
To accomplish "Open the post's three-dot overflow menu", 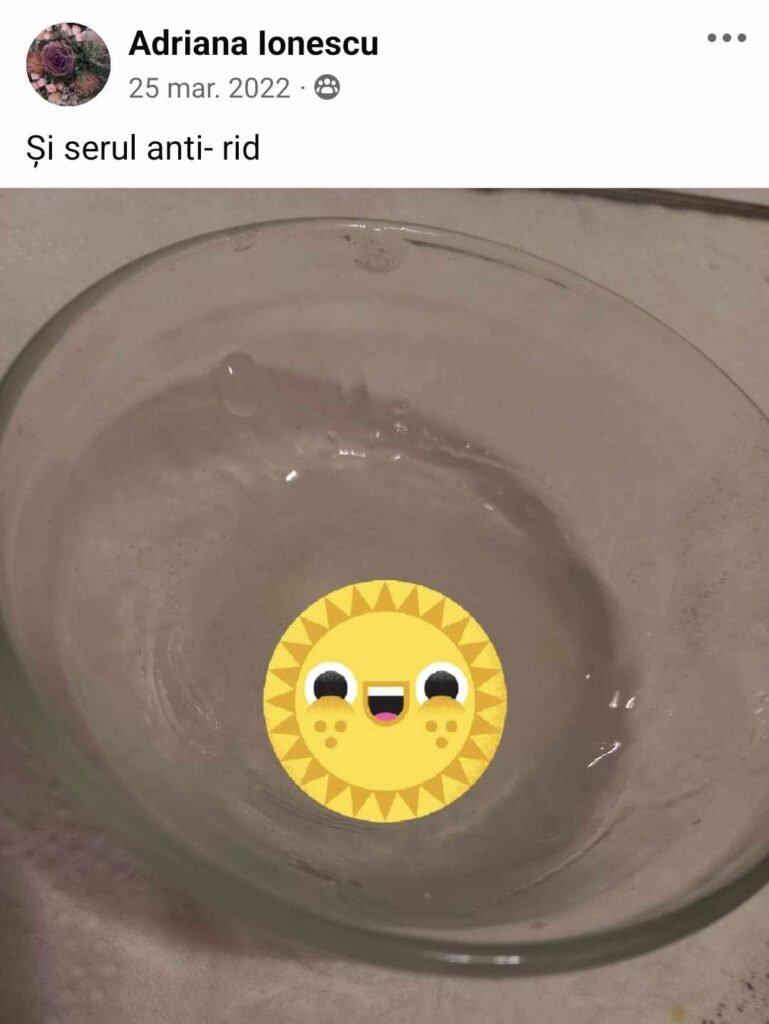I will (x=726, y=38).
